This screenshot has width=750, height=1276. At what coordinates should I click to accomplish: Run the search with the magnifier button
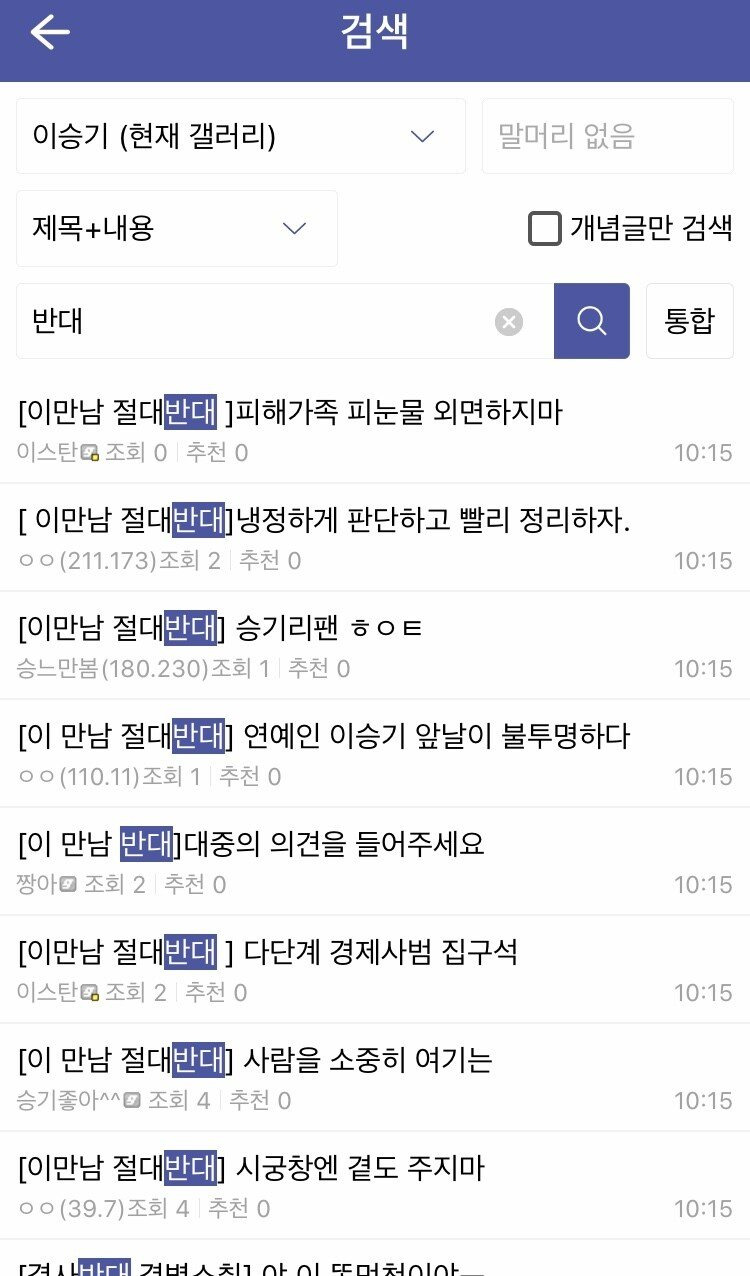[592, 321]
